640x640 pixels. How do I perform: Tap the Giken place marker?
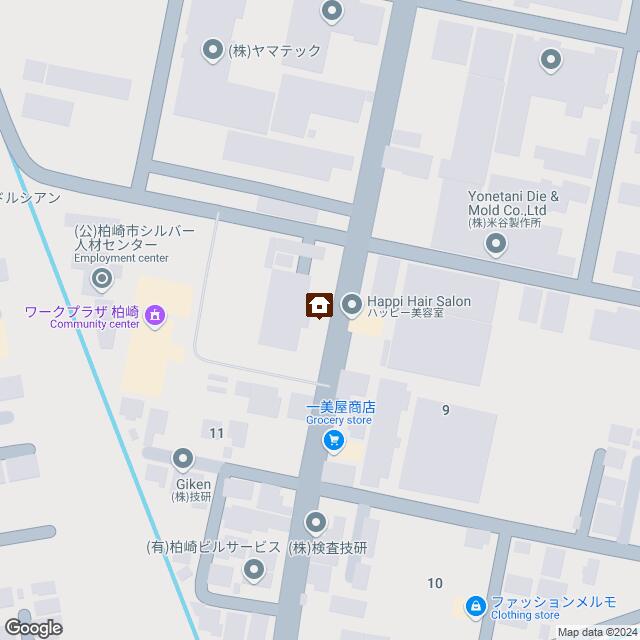click(183, 459)
